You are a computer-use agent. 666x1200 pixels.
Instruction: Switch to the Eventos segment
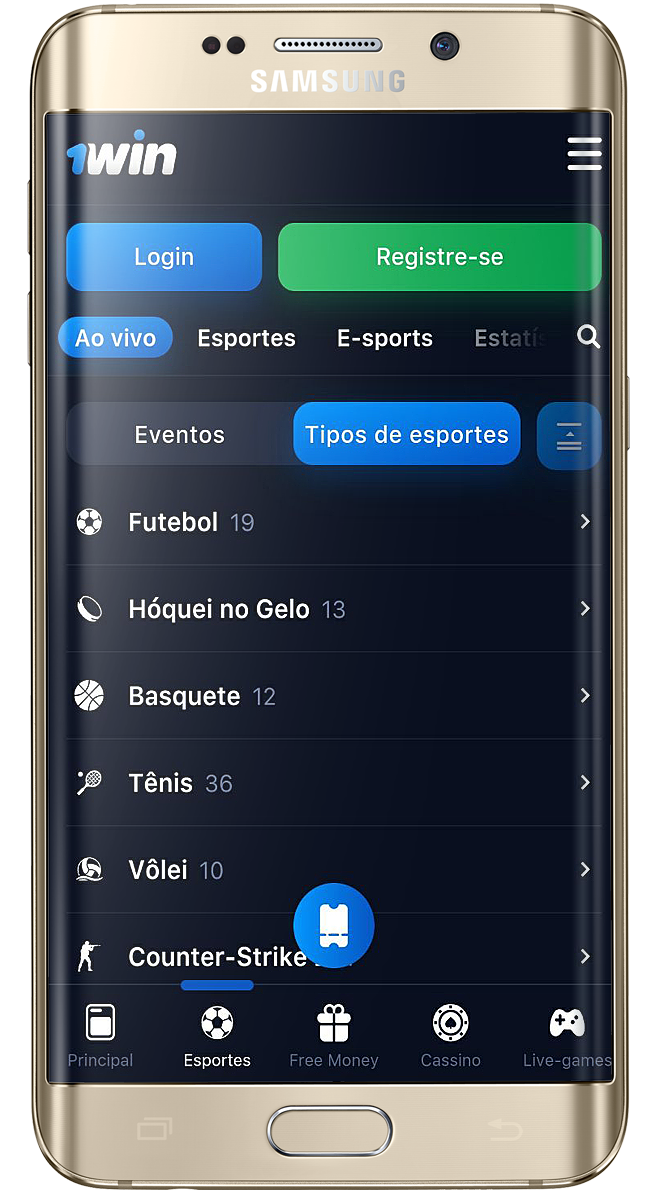click(180, 434)
